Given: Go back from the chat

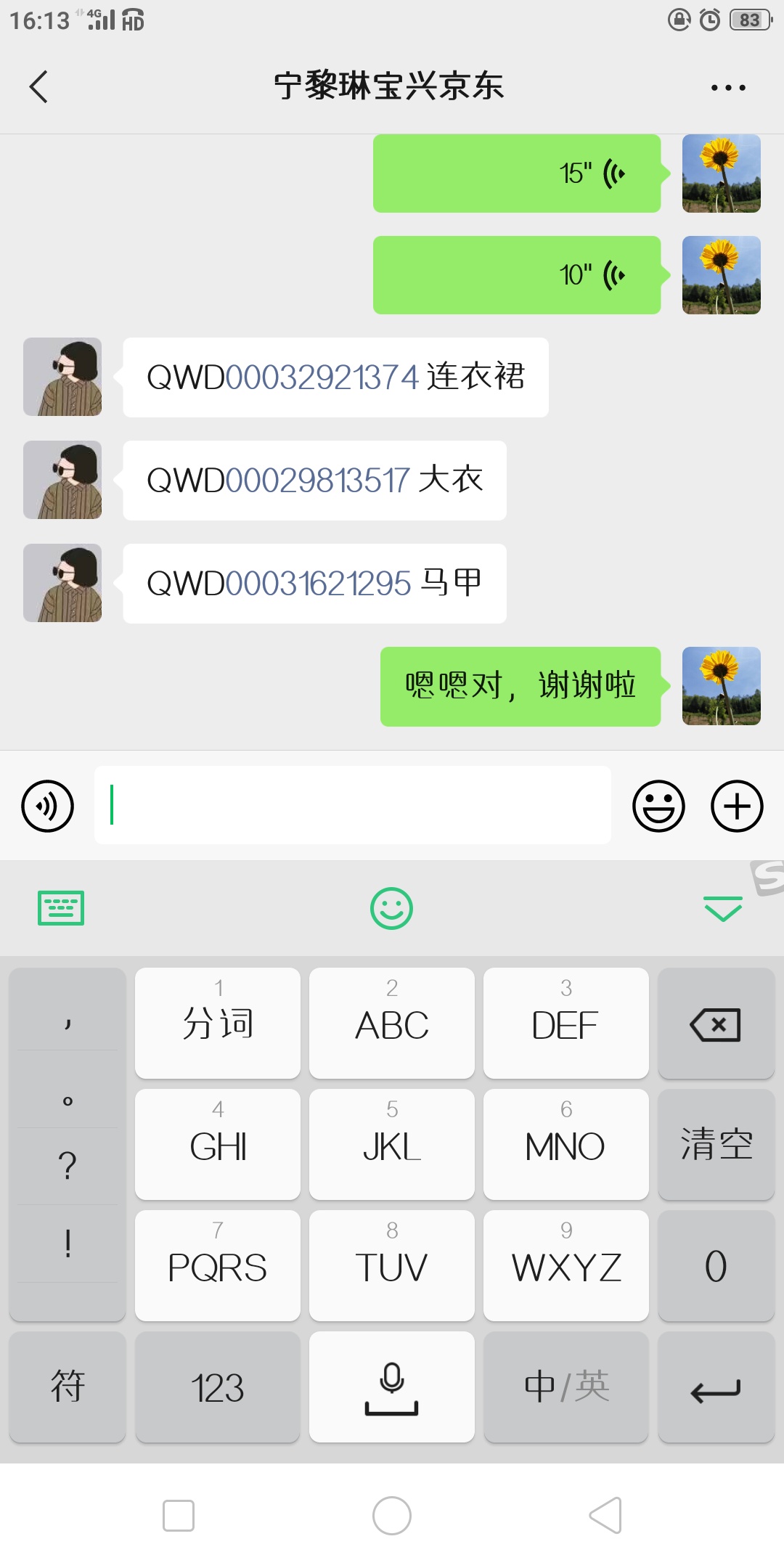Looking at the screenshot, I should tap(39, 87).
